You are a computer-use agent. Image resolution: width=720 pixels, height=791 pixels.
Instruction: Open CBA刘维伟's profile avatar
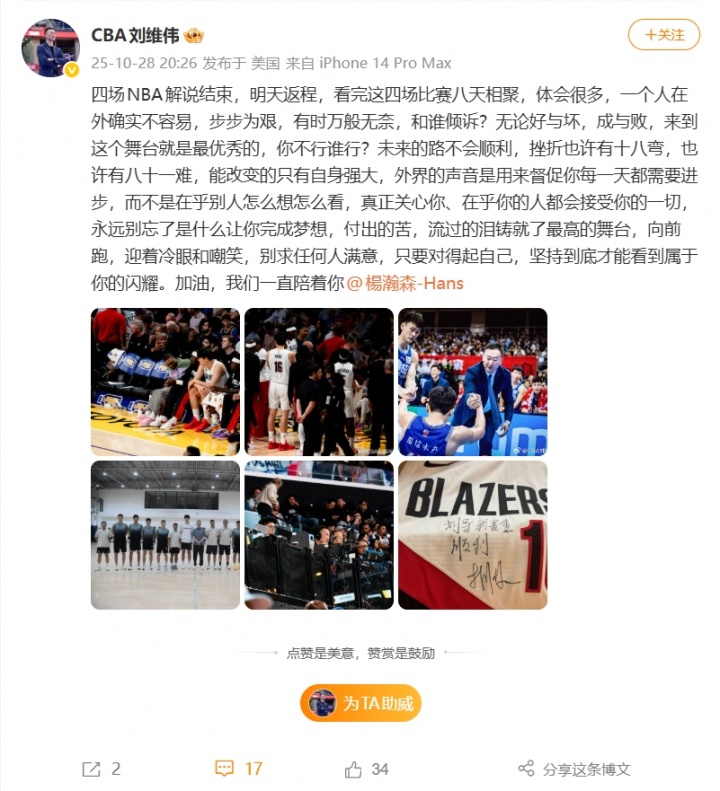tap(50, 47)
